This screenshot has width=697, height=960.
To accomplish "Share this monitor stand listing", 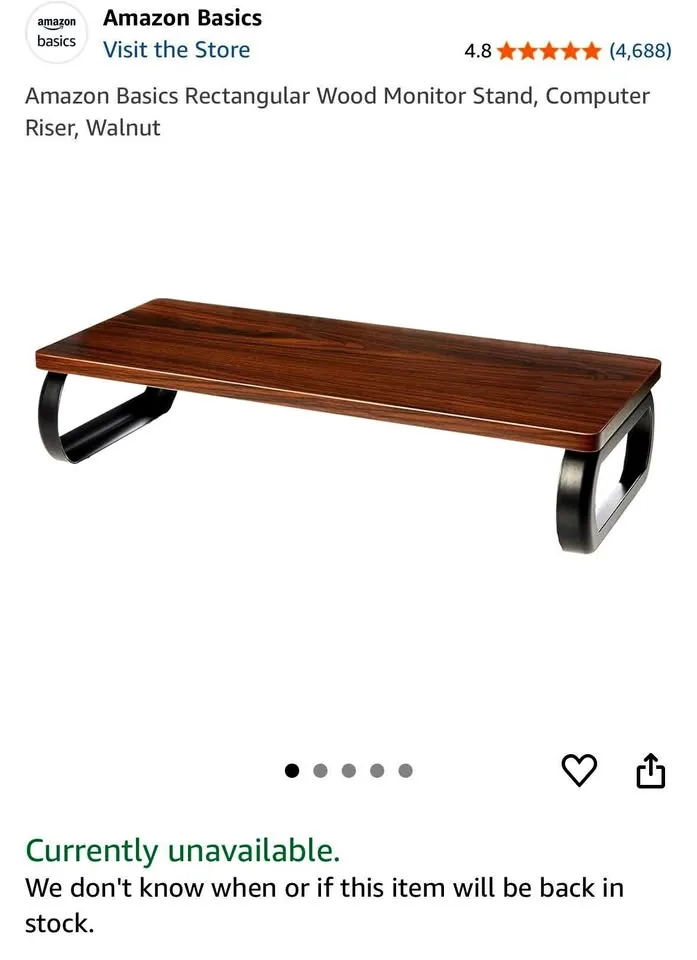I will [x=650, y=770].
